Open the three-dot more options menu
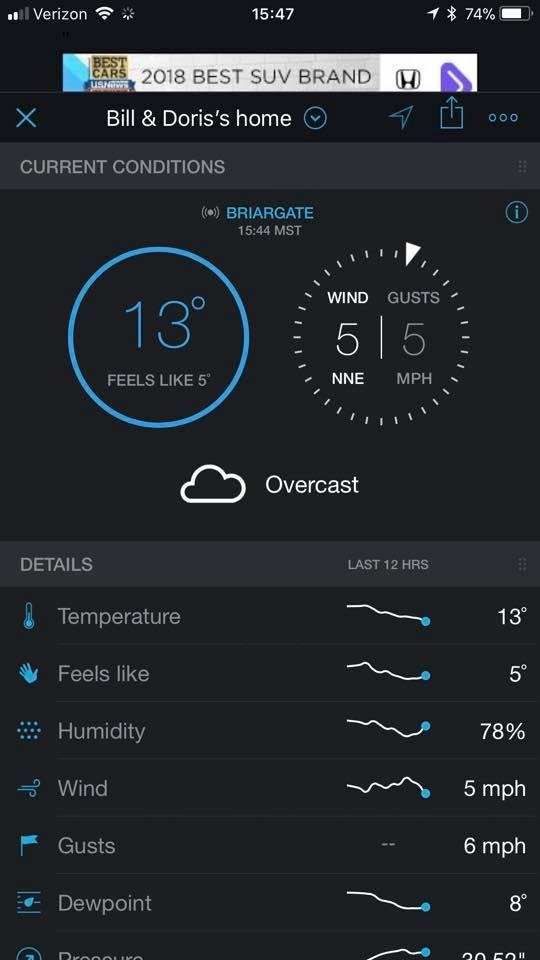Screen dimensions: 540x960 503,118
